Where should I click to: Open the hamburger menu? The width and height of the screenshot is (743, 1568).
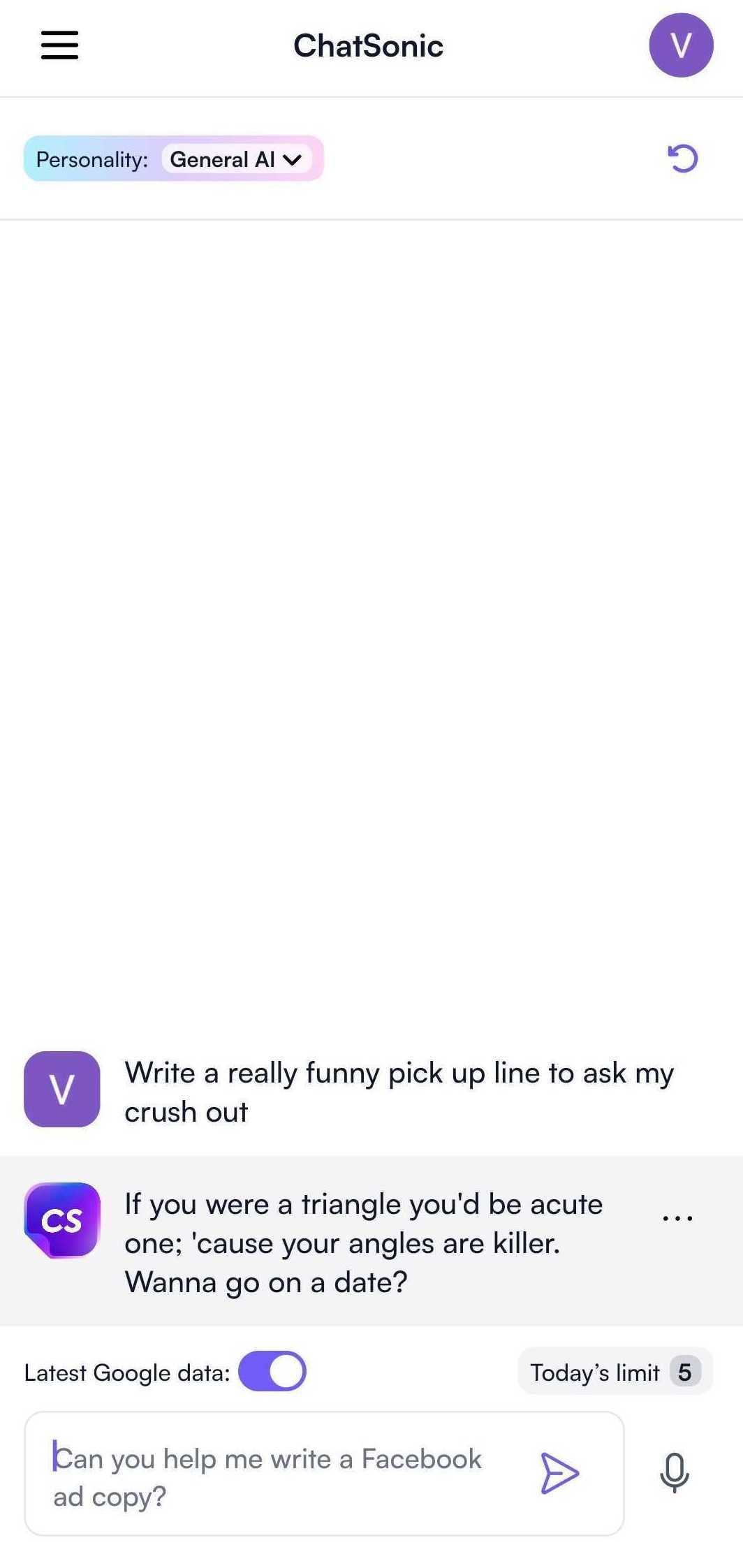[x=59, y=45]
